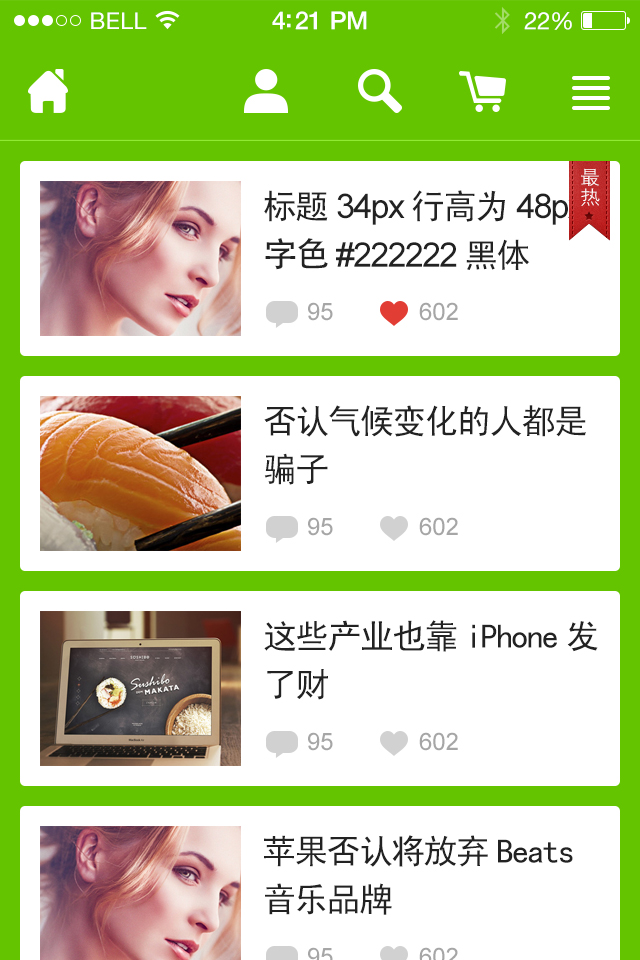Like the iPhone 发了财 article
The height and width of the screenshot is (960, 640).
(x=394, y=743)
